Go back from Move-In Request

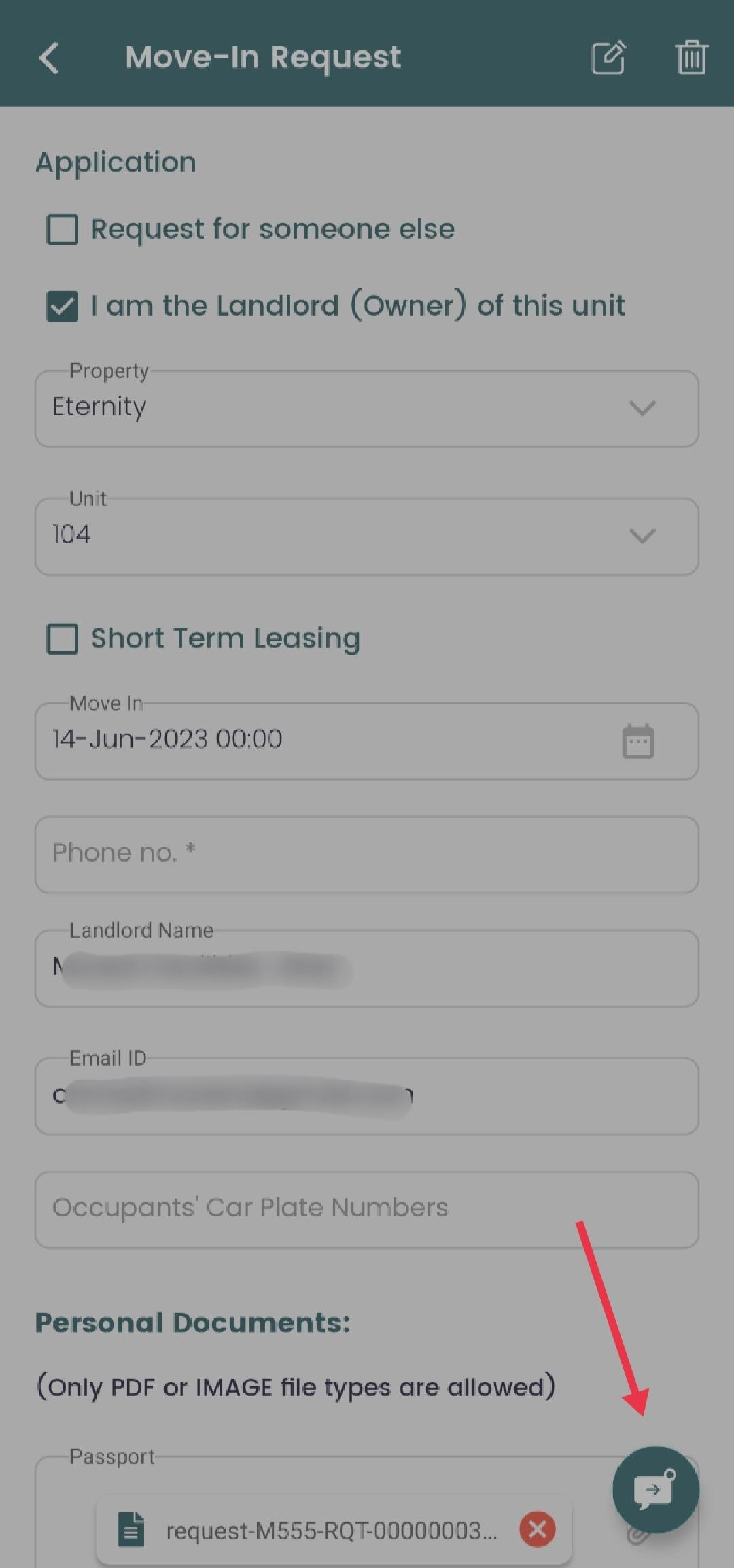[x=49, y=58]
